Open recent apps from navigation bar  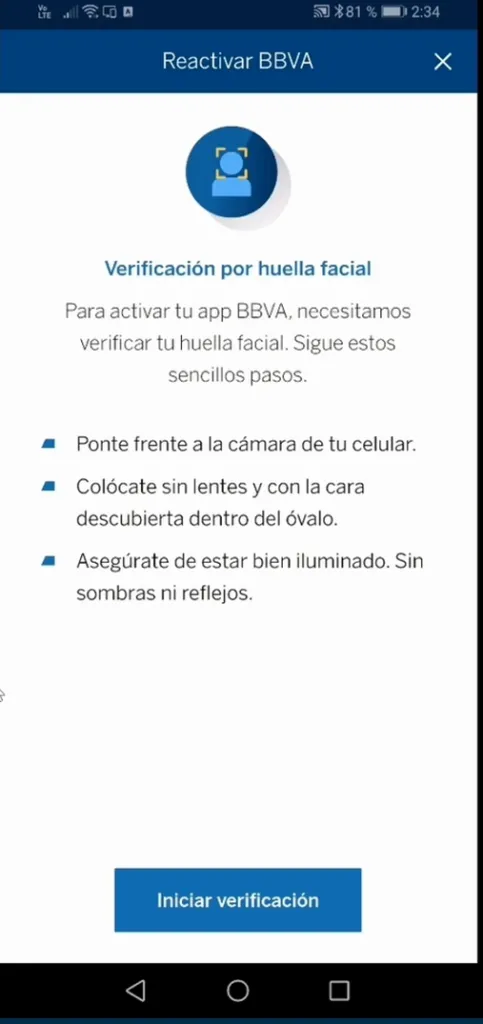[339, 991]
